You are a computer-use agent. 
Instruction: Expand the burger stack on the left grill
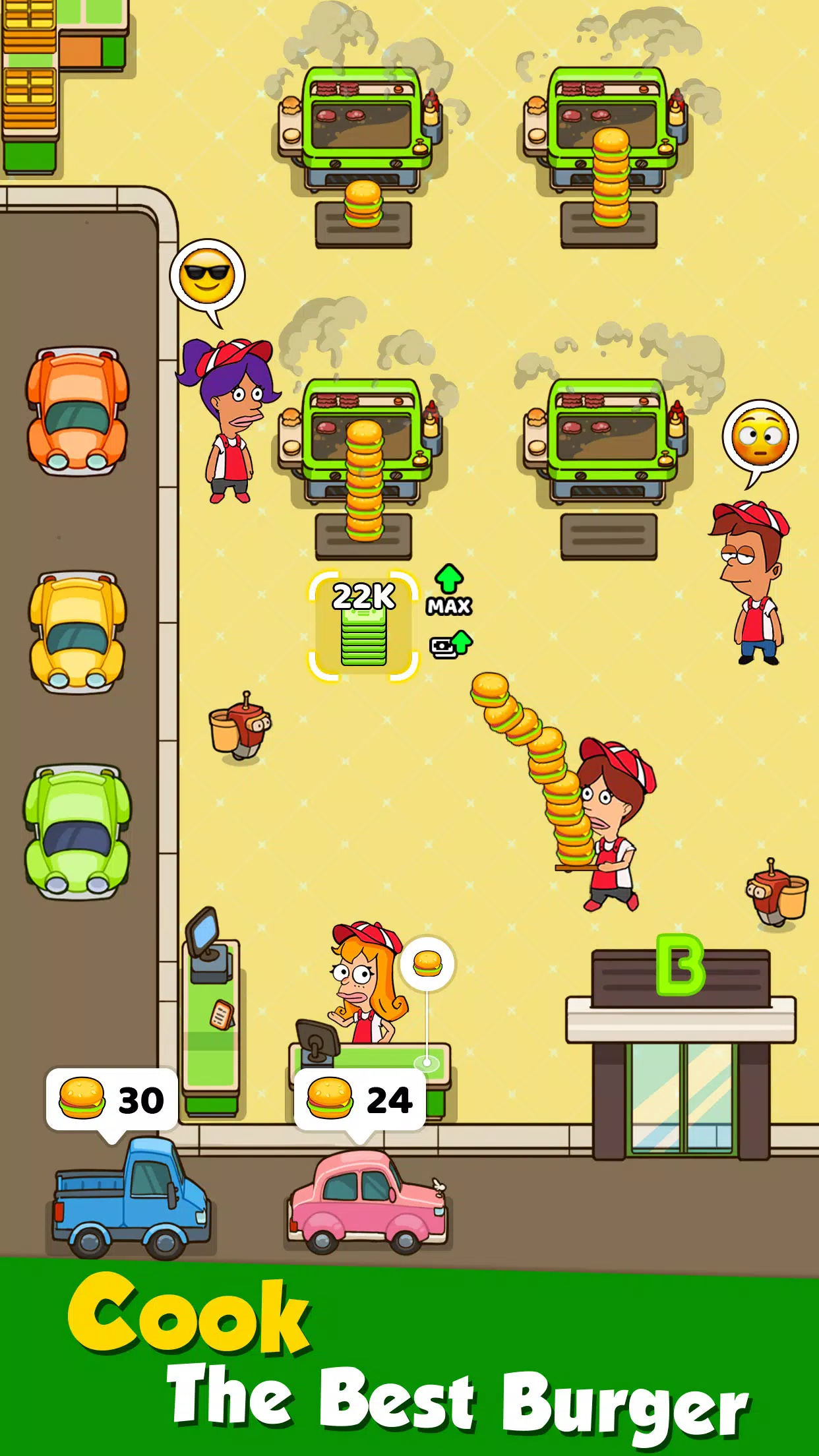click(x=365, y=475)
